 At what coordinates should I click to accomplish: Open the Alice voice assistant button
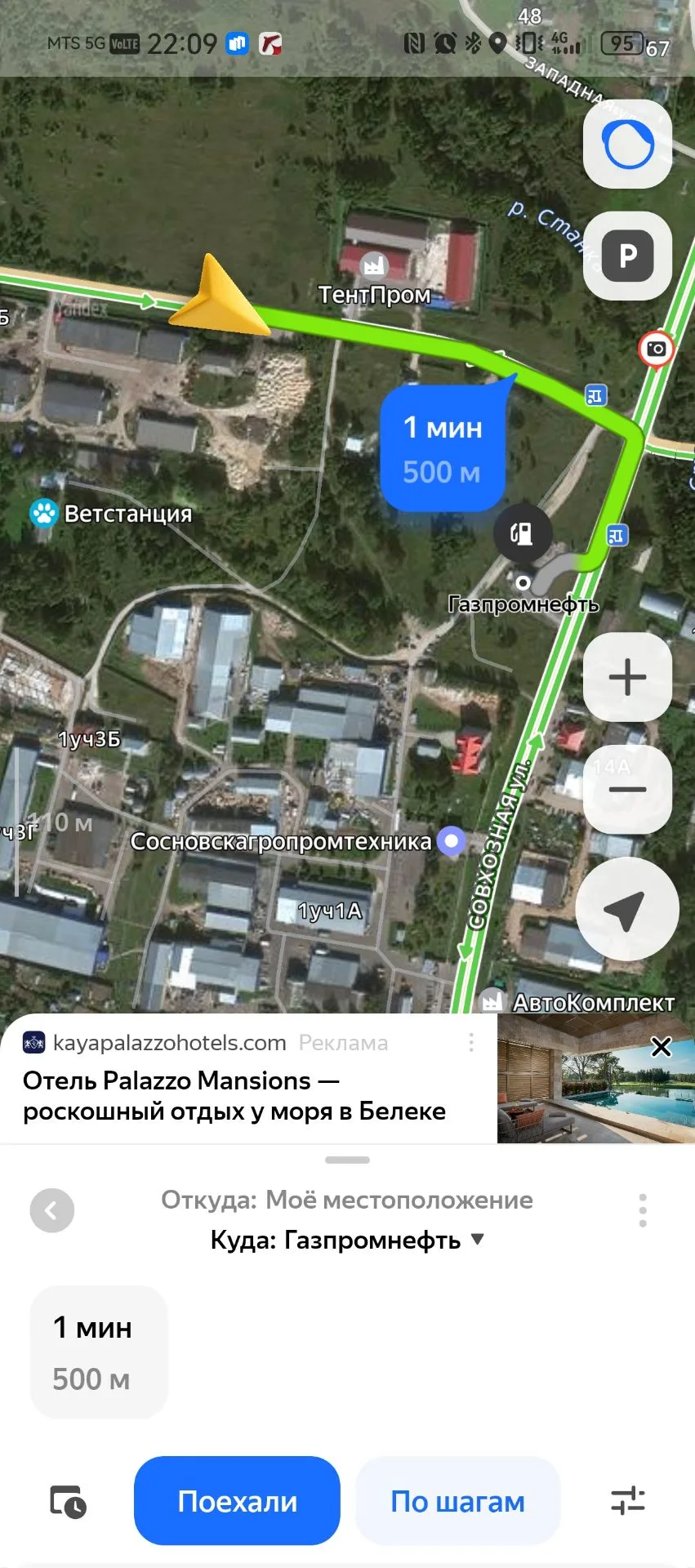coord(627,145)
